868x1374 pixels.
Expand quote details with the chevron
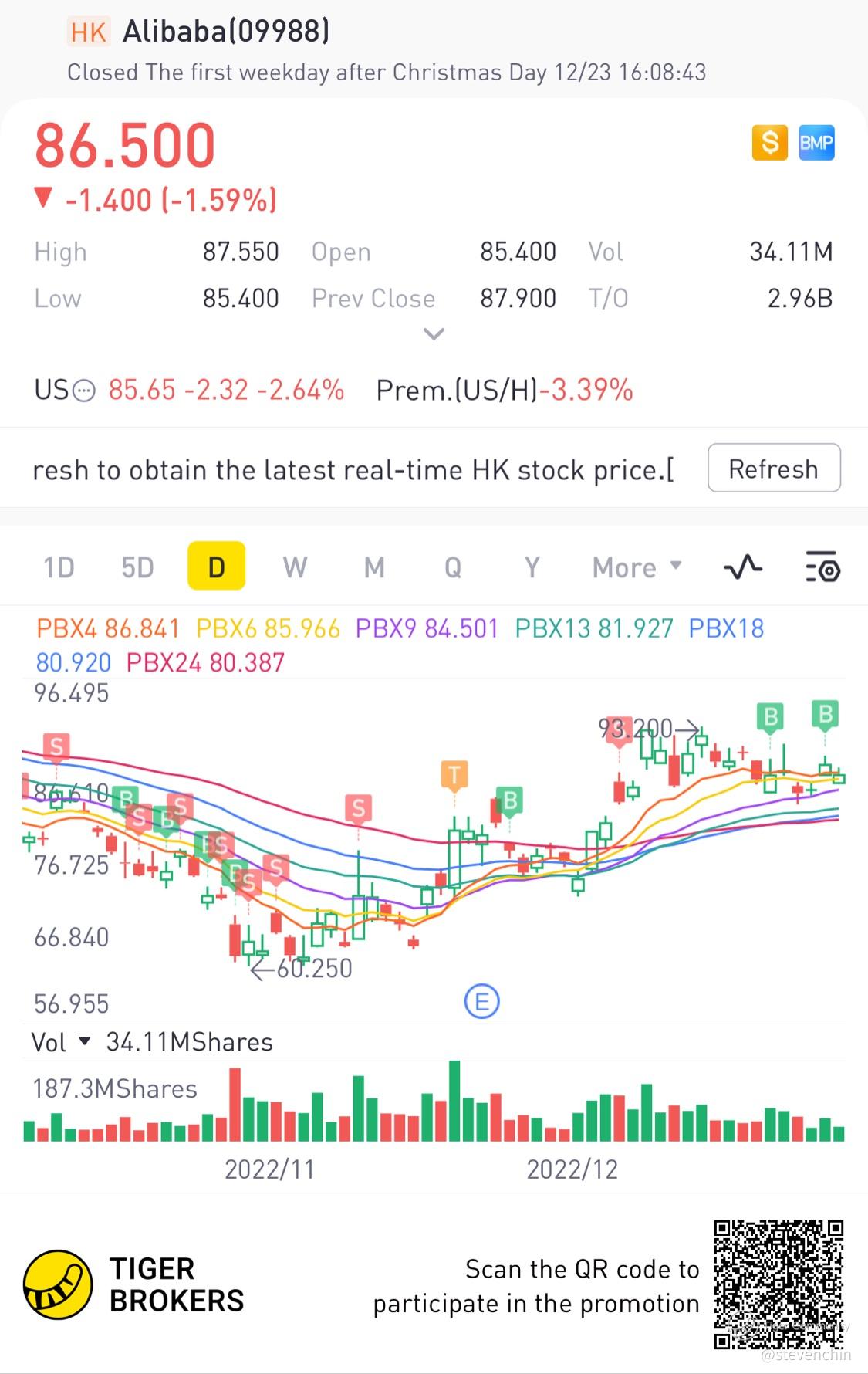click(x=434, y=334)
